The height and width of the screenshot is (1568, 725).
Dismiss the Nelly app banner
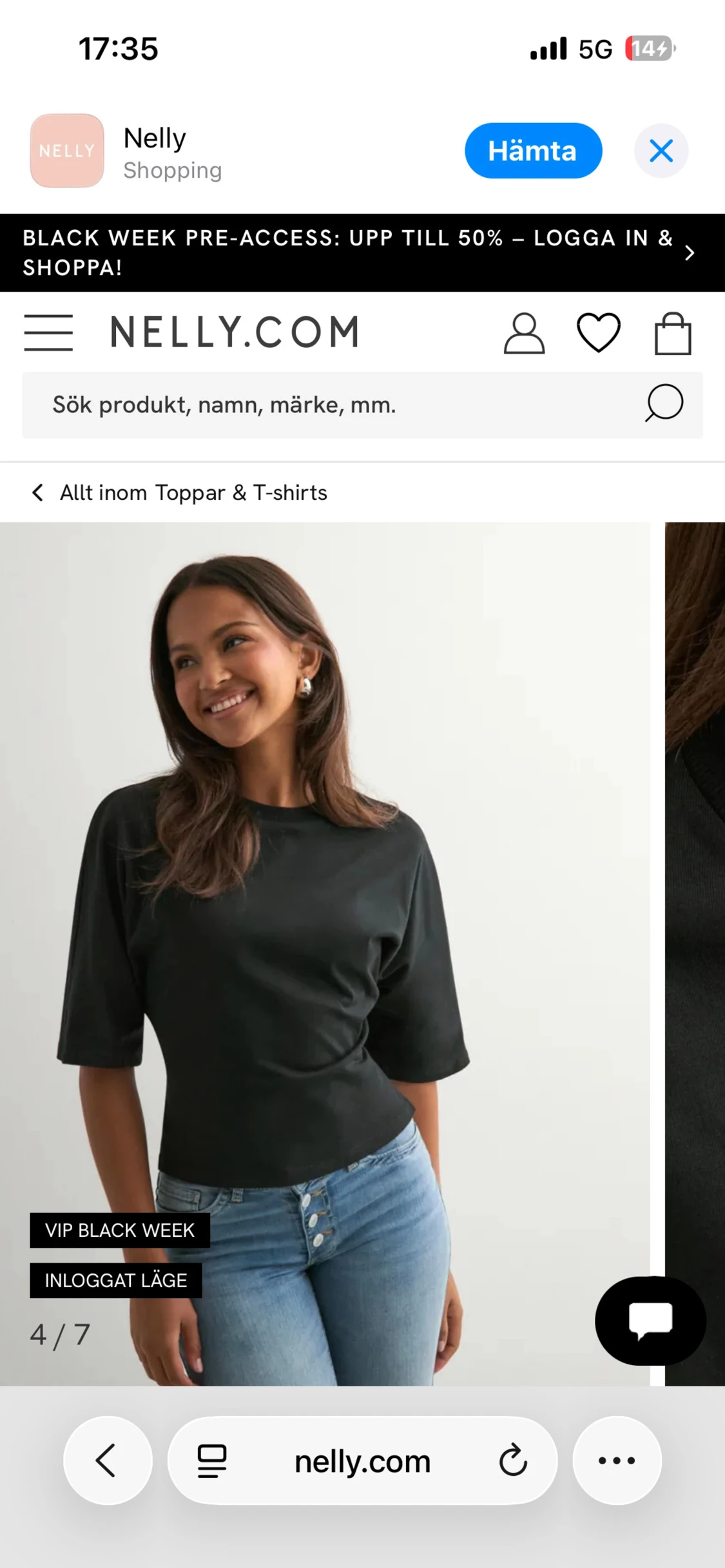pos(661,151)
